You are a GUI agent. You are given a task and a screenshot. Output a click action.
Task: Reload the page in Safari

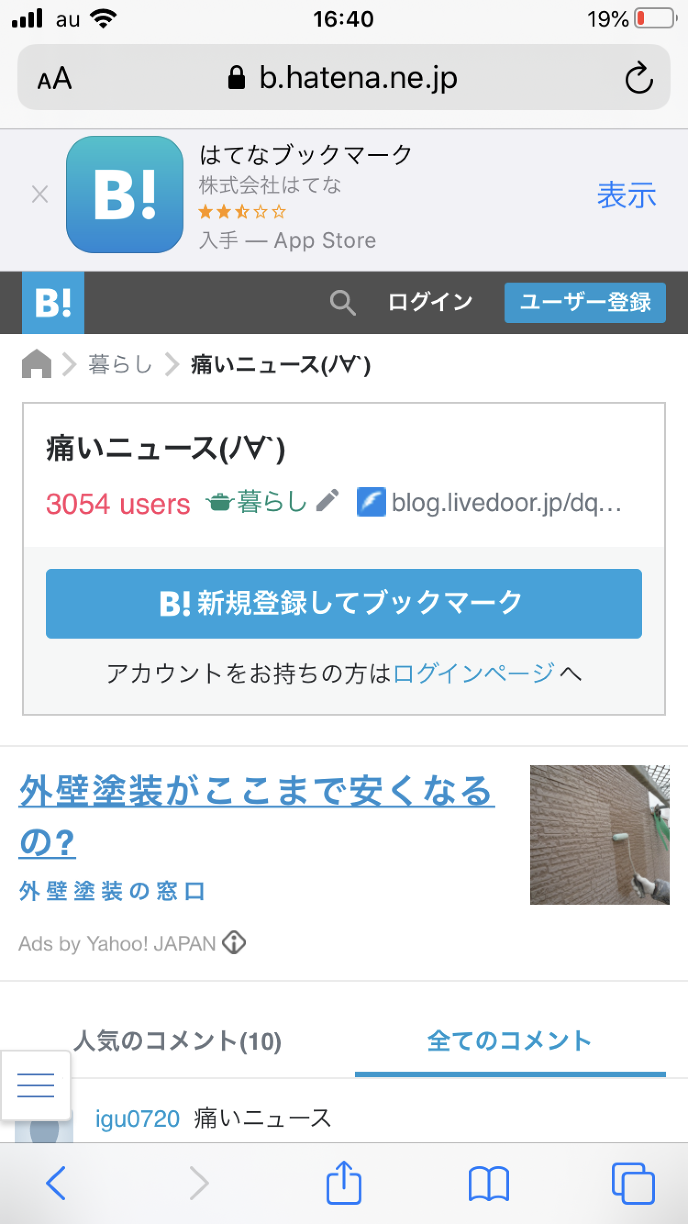point(638,79)
